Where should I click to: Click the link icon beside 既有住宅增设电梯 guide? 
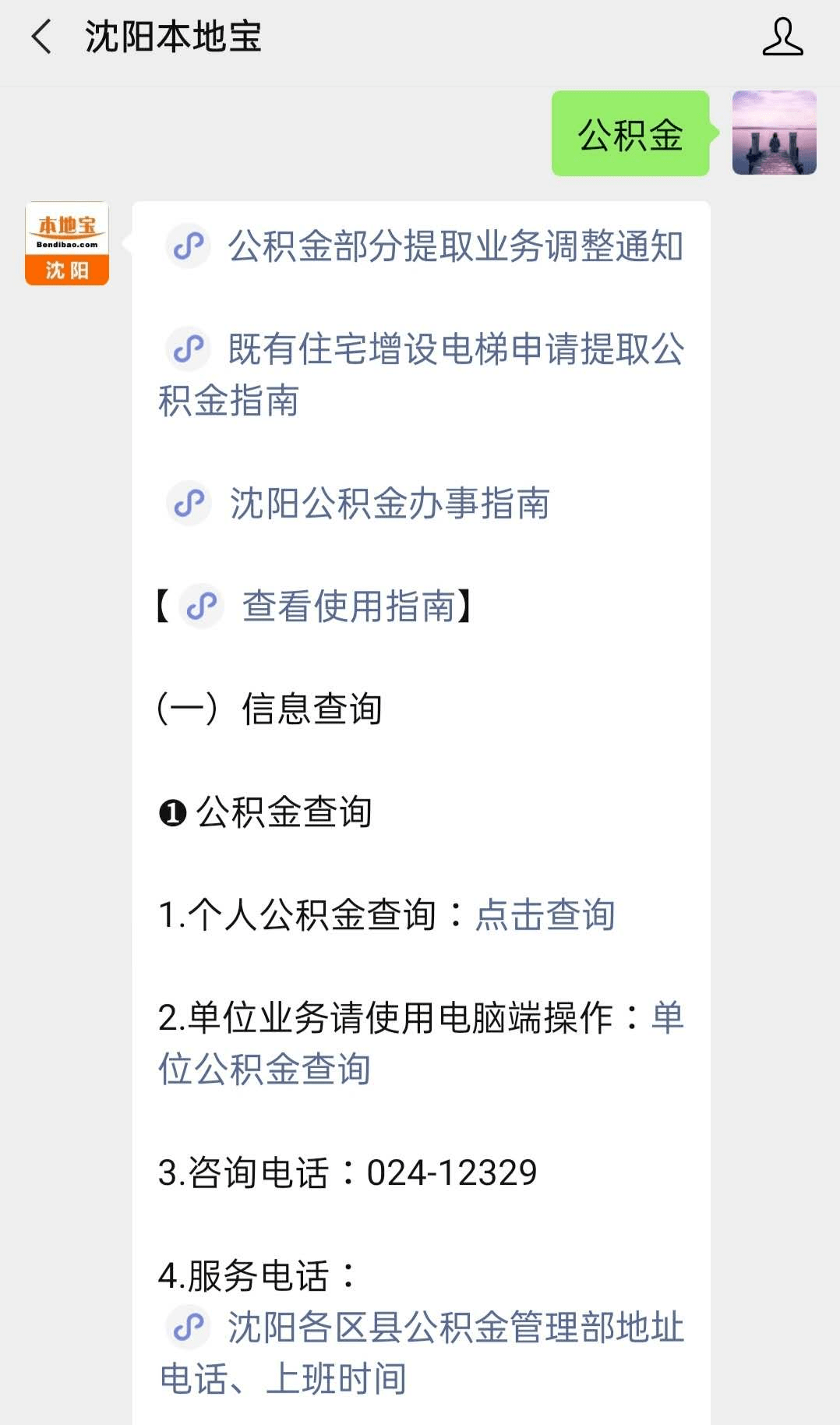(189, 351)
